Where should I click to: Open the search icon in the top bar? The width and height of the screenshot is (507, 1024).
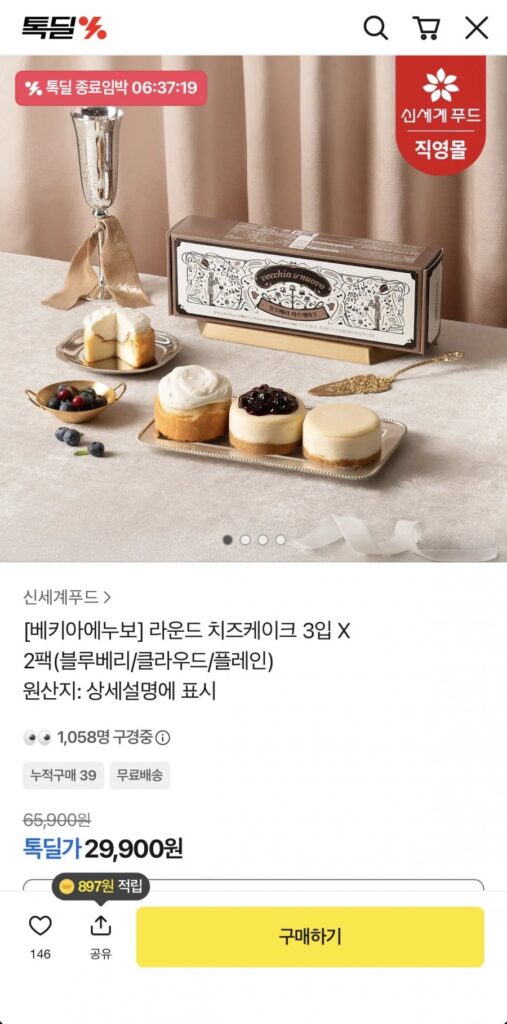pos(375,28)
